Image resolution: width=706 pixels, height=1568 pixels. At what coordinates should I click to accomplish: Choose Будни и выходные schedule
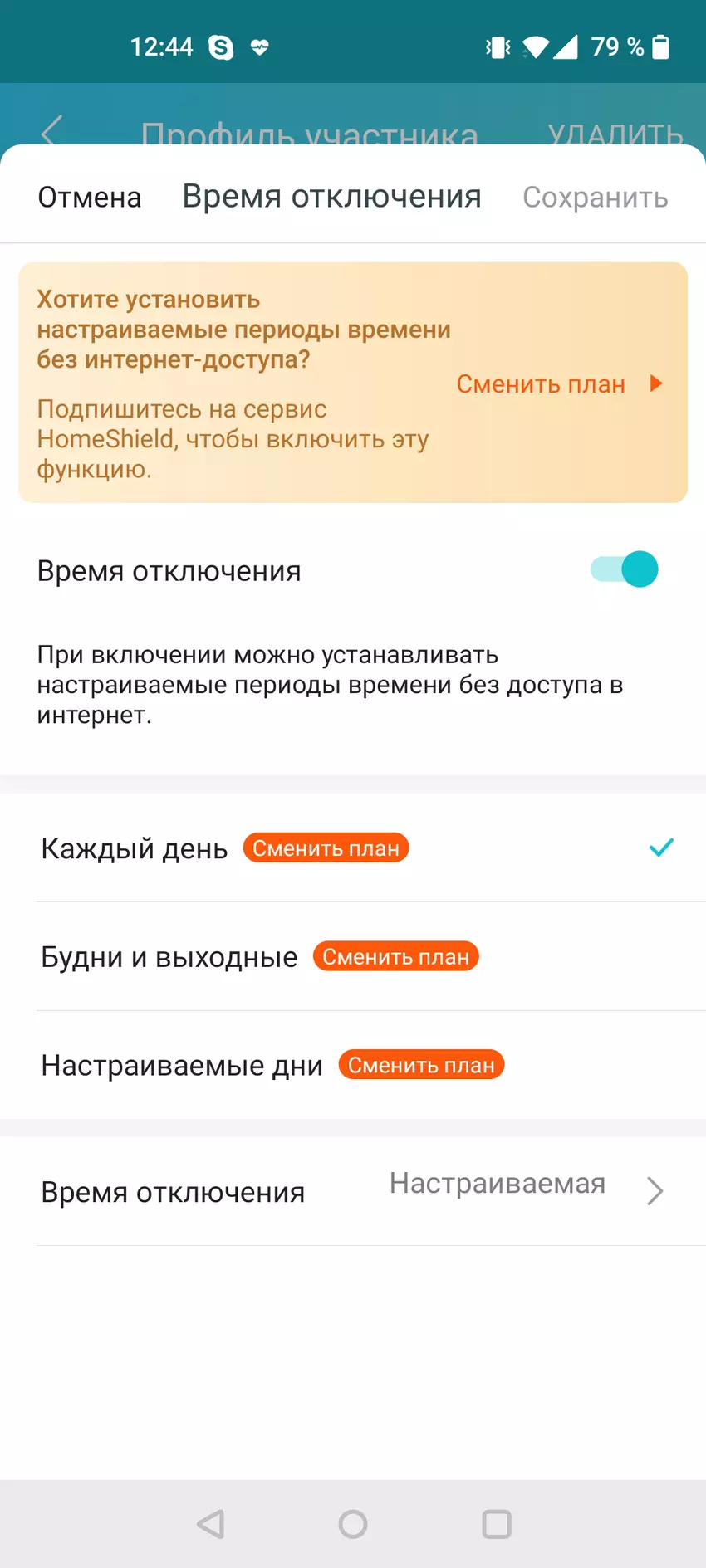tap(169, 957)
